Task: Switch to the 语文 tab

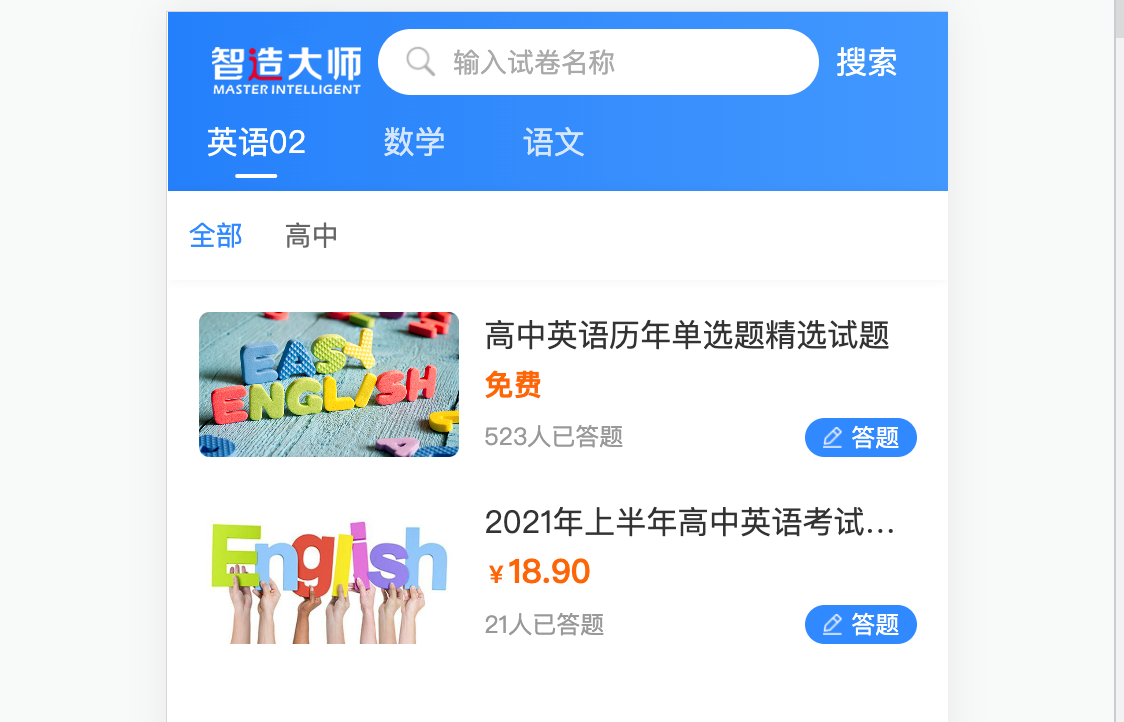Action: point(554,142)
